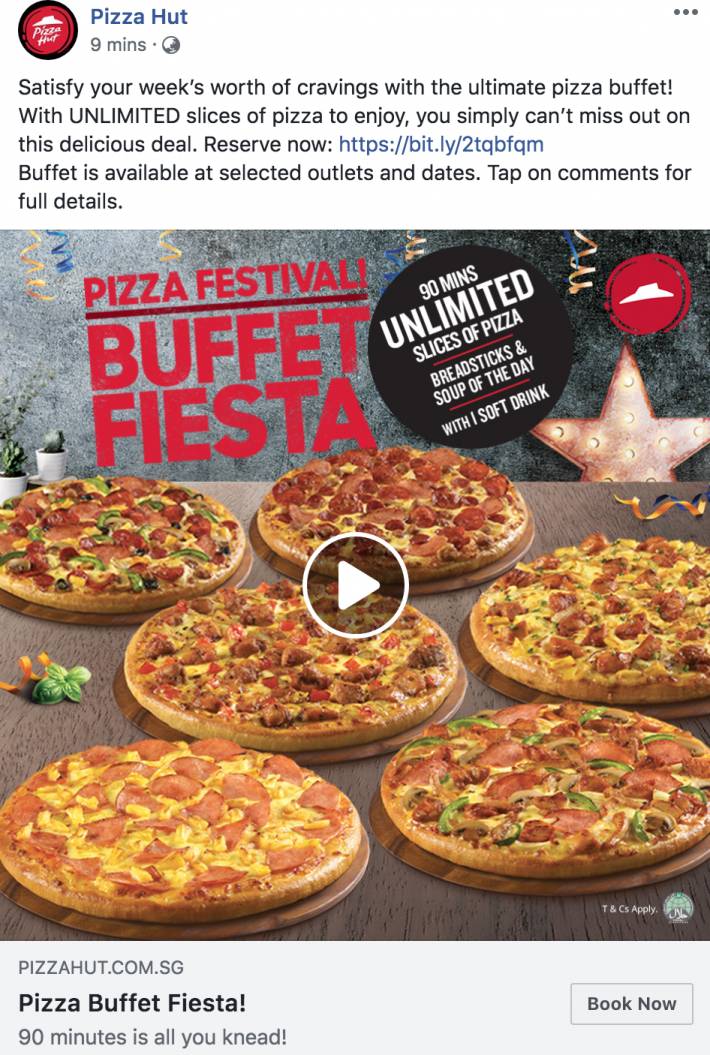Open the post's overflow menu
Image resolution: width=710 pixels, height=1055 pixels.
pyautogui.click(x=685, y=12)
